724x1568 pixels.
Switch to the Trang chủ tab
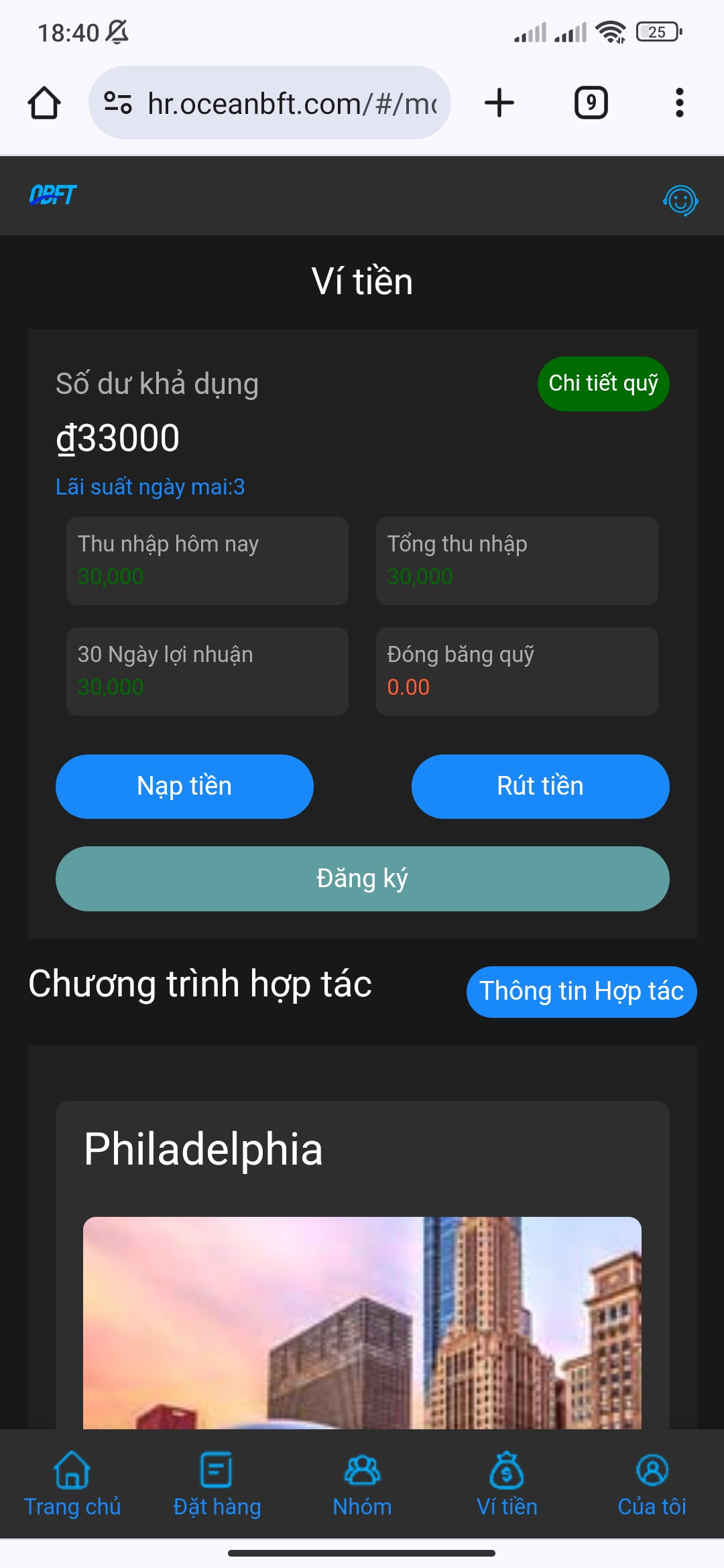pyautogui.click(x=72, y=1484)
